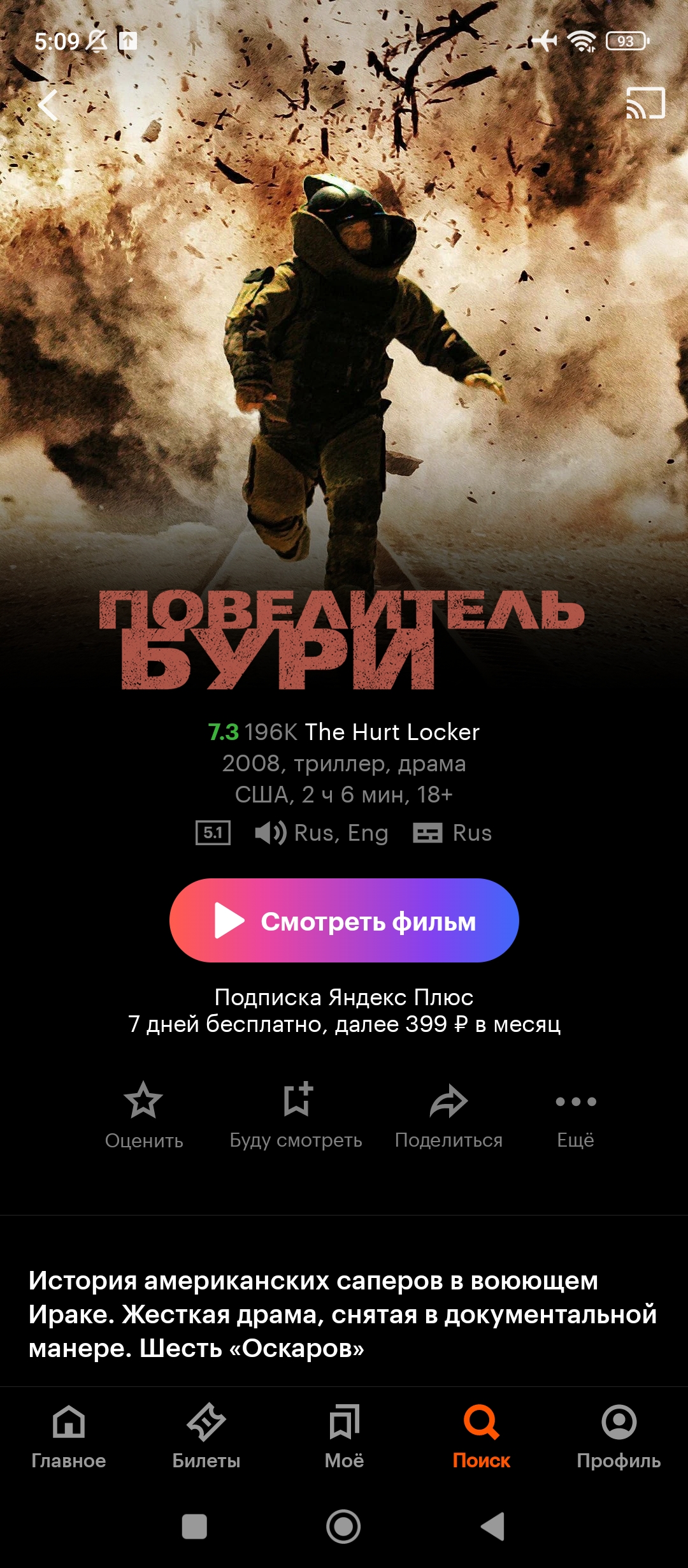This screenshot has width=688, height=1568.
Task: Tap the system home button
Action: (343, 1527)
